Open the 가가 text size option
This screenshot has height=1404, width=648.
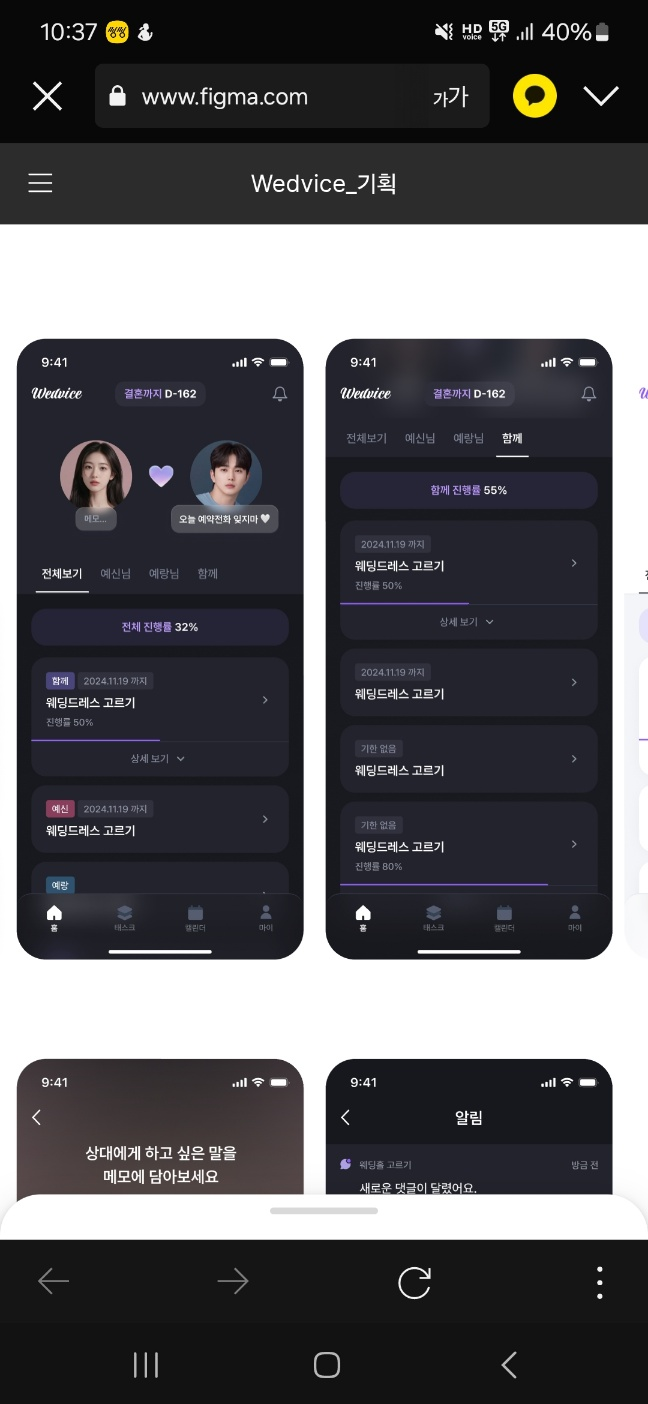[450, 97]
